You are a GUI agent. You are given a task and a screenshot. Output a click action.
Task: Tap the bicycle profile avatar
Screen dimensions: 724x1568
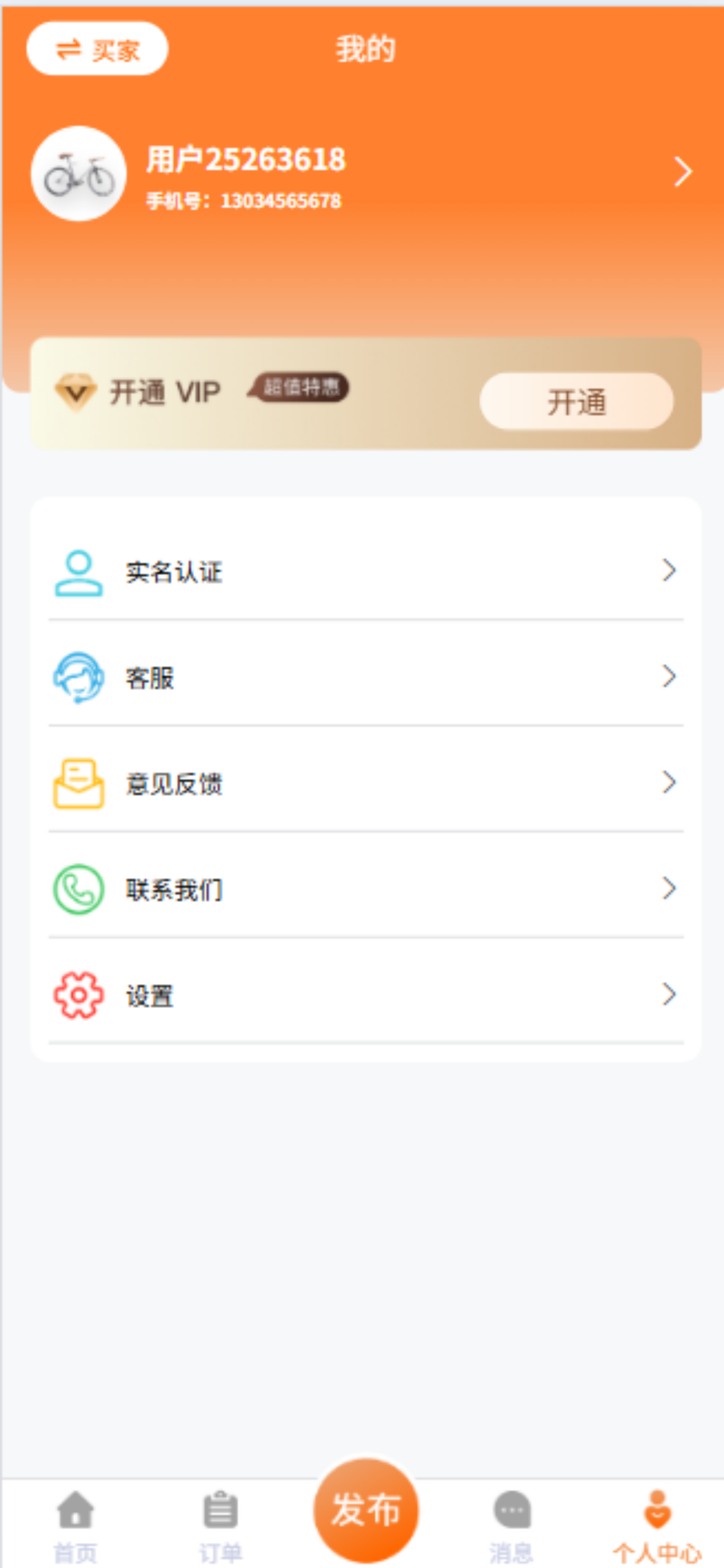click(79, 173)
